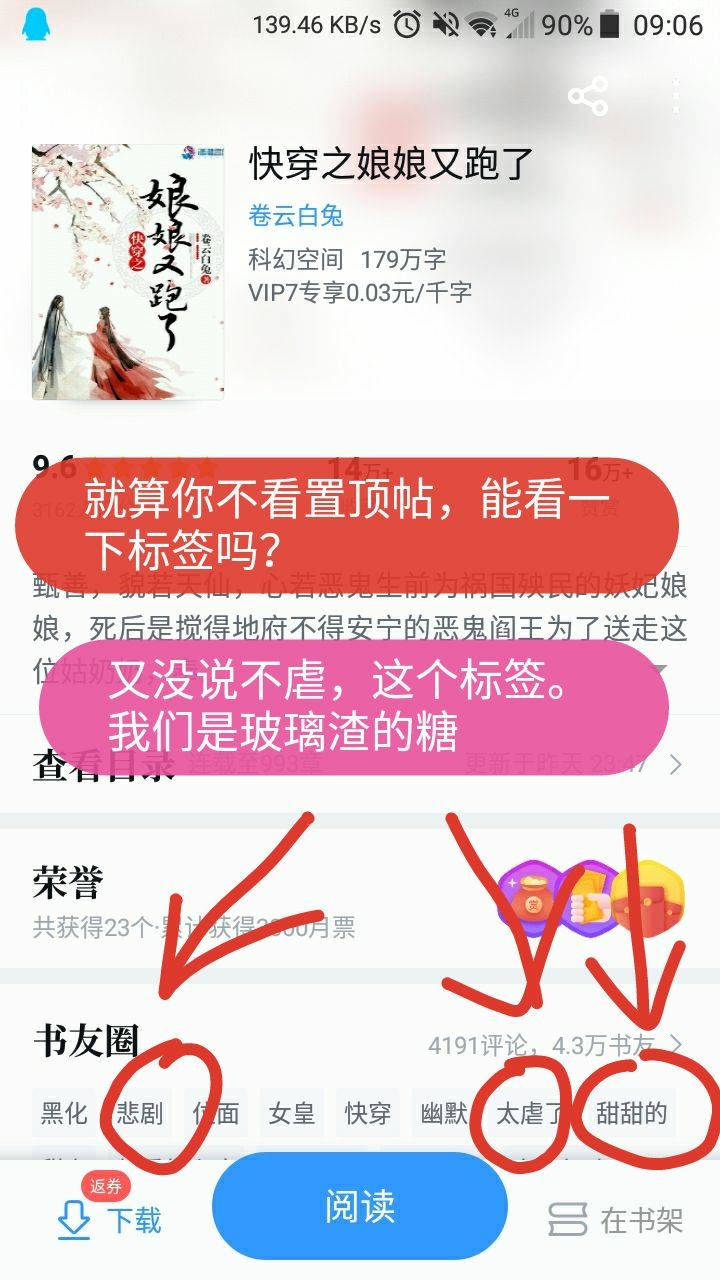The width and height of the screenshot is (720, 1280).
Task: Expand the book description
Action: (660, 669)
